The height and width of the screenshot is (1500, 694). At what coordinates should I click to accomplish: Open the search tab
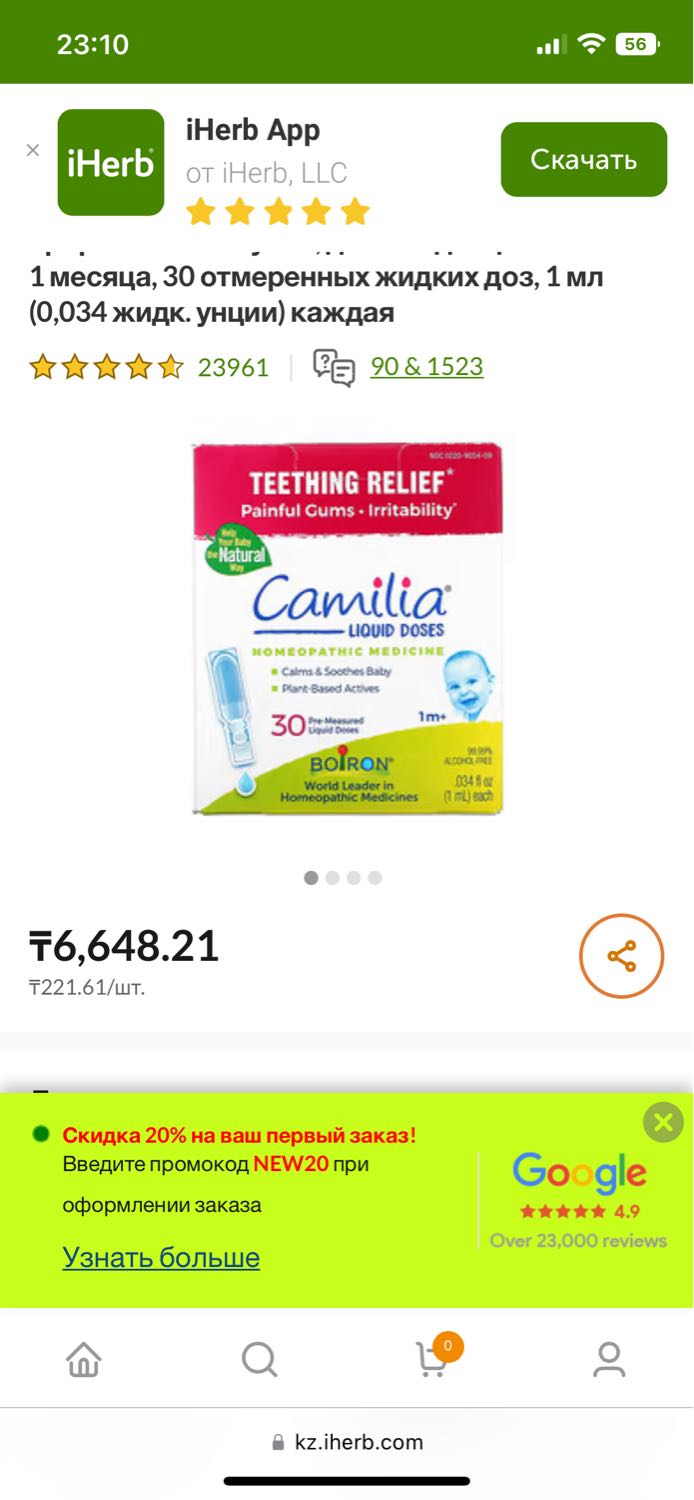259,1359
